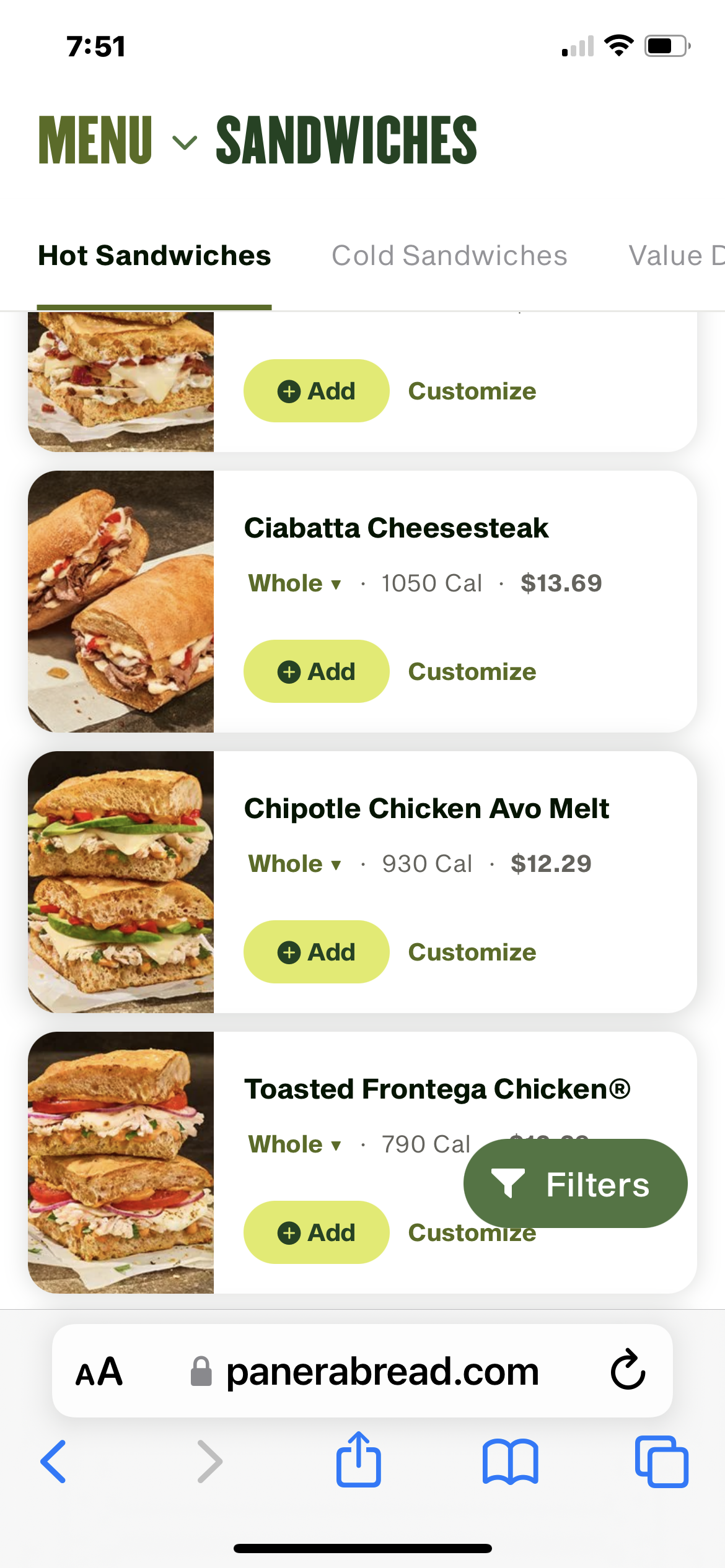Customize the Ciabatta Cheesesteak

(x=472, y=671)
